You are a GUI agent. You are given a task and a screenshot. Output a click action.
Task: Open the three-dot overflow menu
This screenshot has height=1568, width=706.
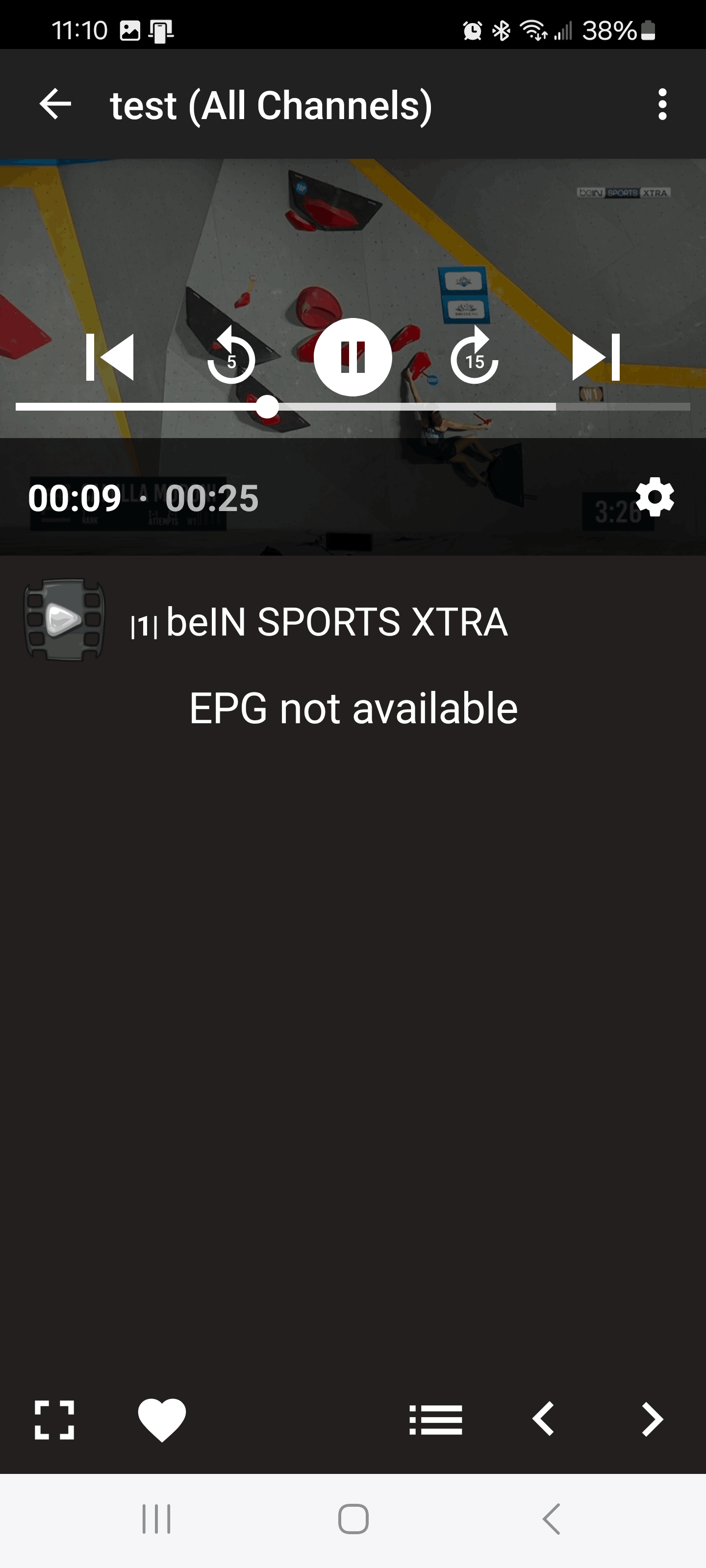(x=662, y=104)
